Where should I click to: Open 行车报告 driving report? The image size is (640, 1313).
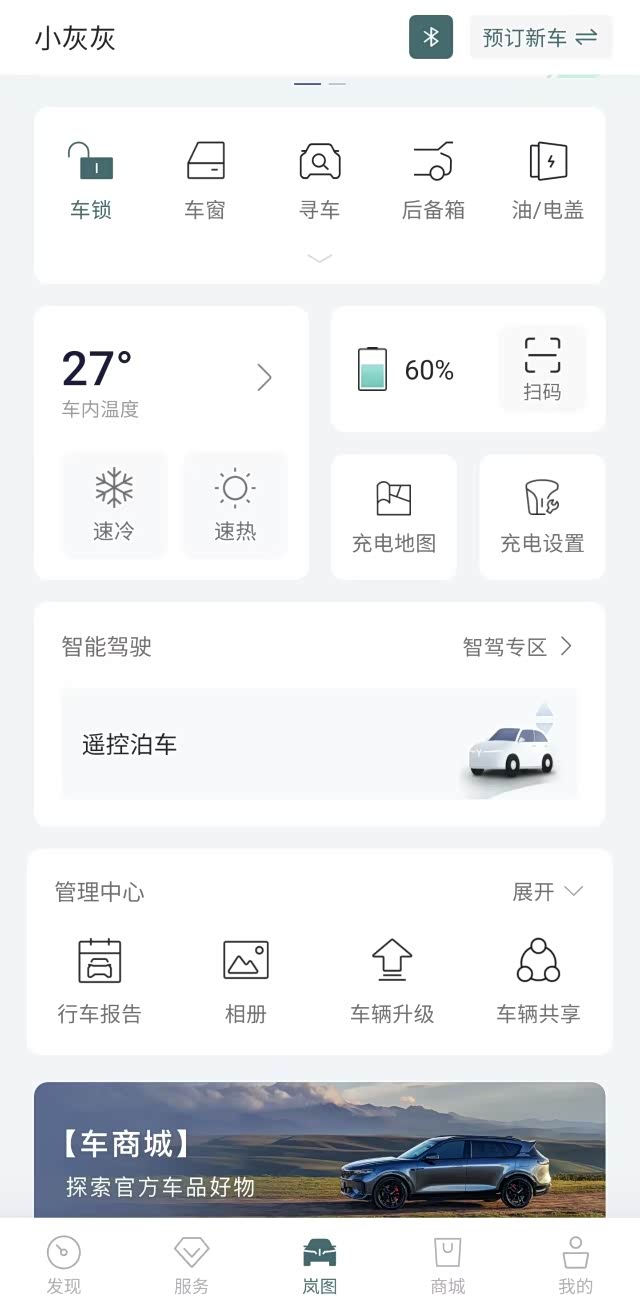(x=100, y=980)
